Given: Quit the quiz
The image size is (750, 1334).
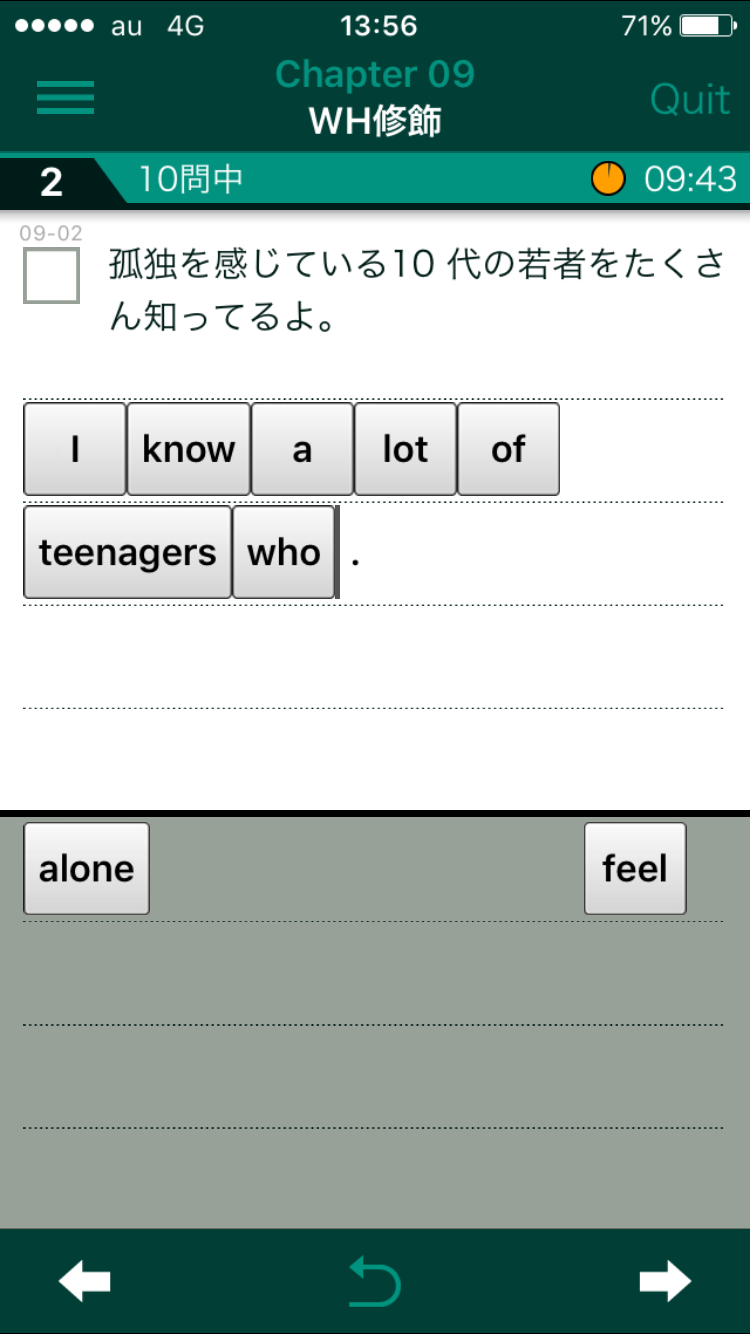Looking at the screenshot, I should pyautogui.click(x=689, y=99).
